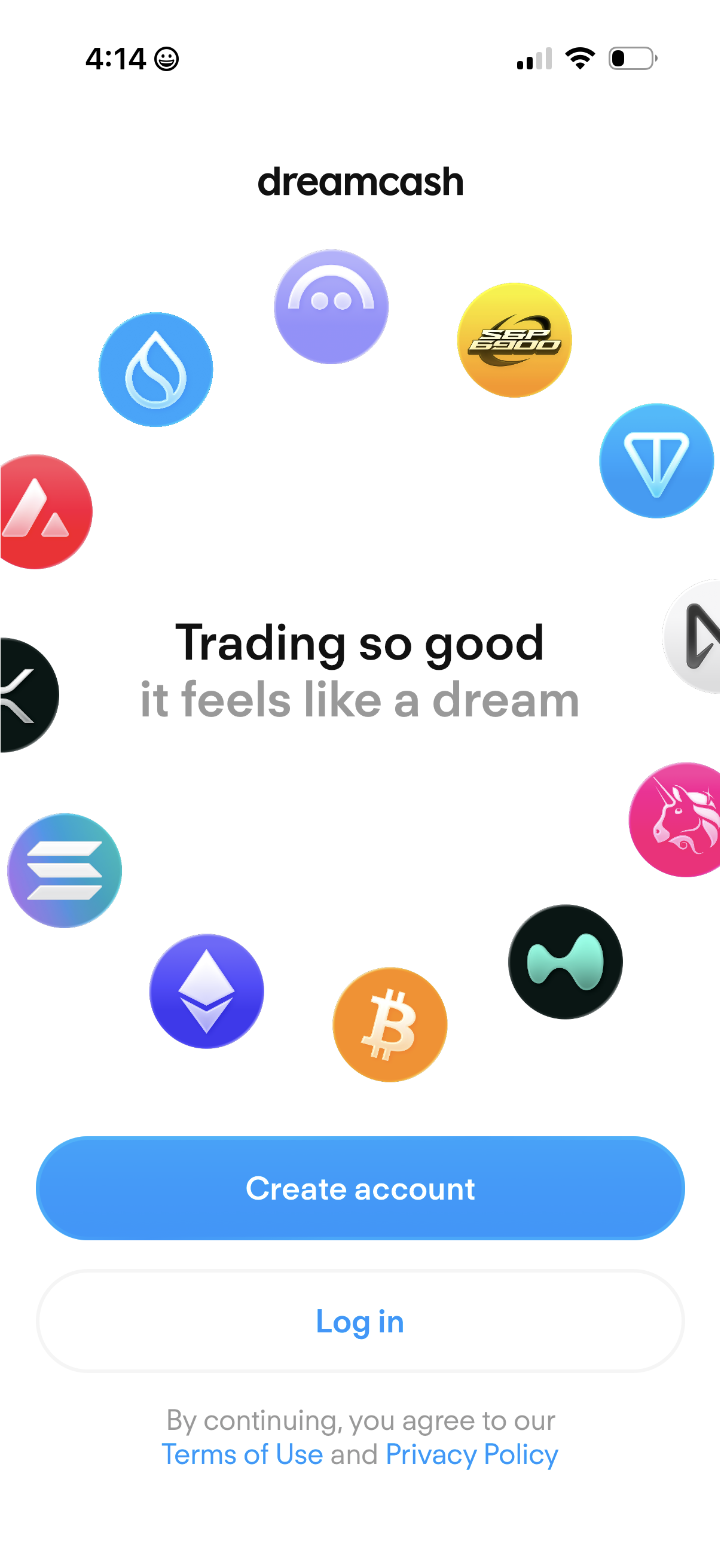
Task: Tap the battery indicator
Action: pos(633,58)
